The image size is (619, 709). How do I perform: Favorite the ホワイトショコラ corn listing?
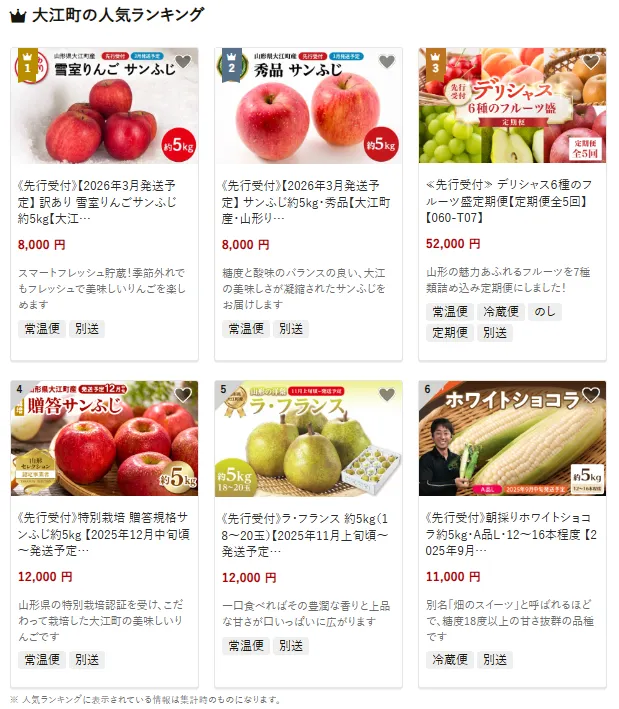(590, 395)
